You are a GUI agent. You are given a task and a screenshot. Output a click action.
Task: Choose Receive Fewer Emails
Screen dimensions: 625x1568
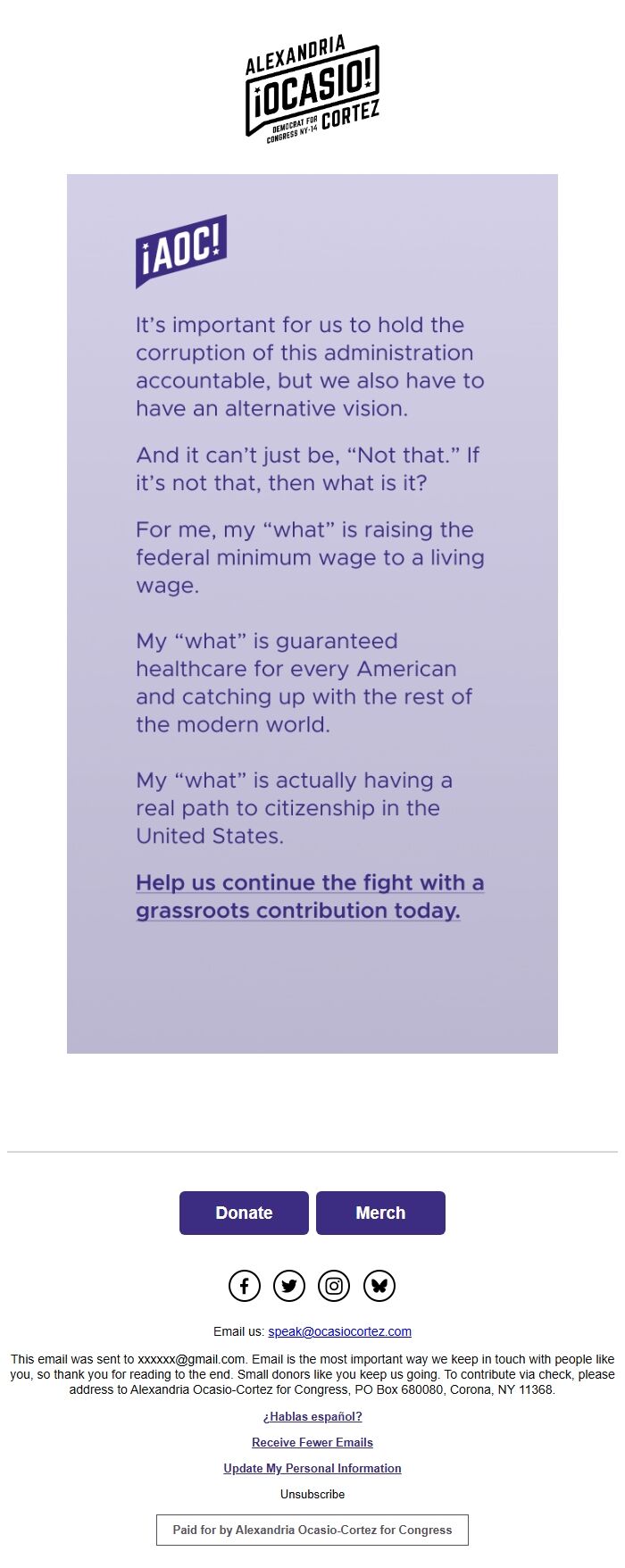312,1442
